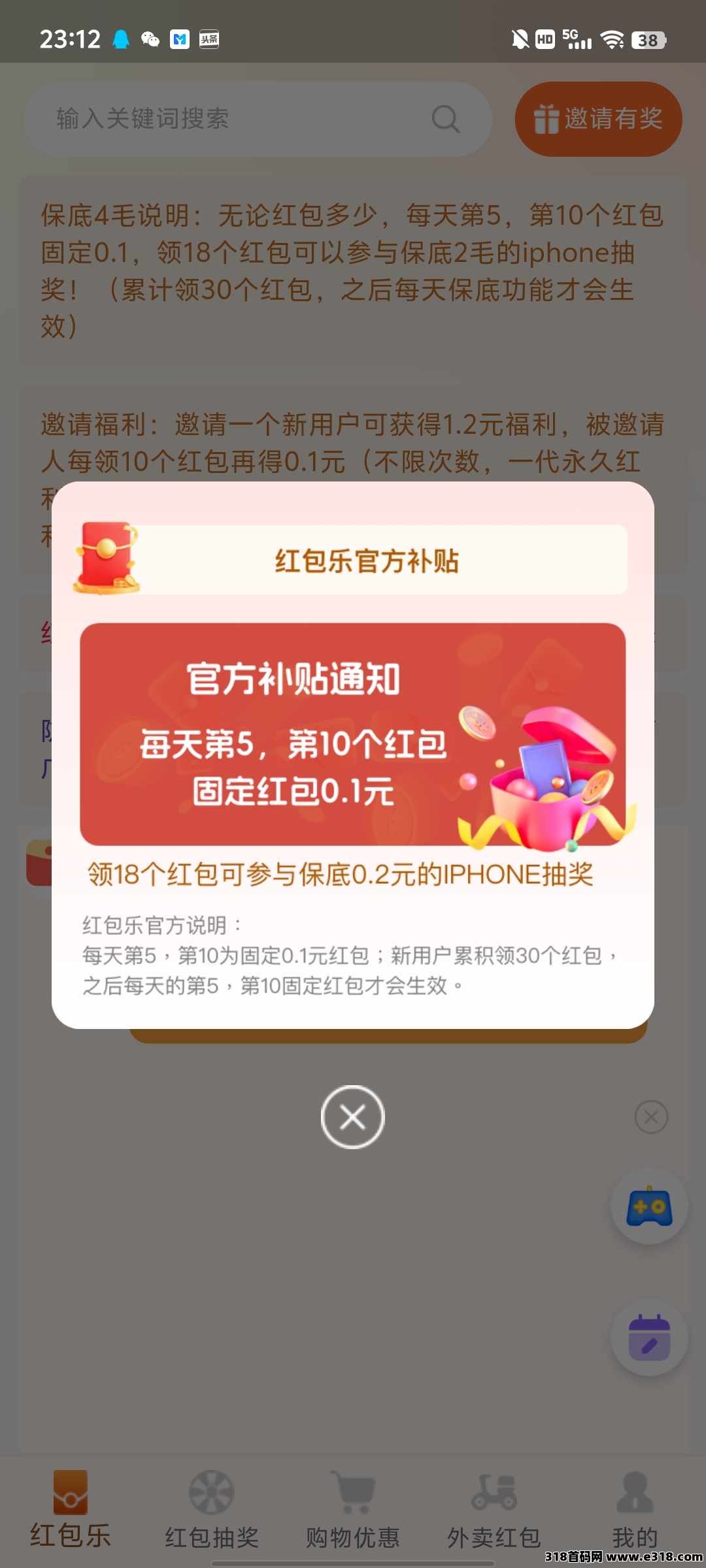The image size is (706, 1568).
Task: Open the floating calendar check-in button
Action: [649, 1337]
